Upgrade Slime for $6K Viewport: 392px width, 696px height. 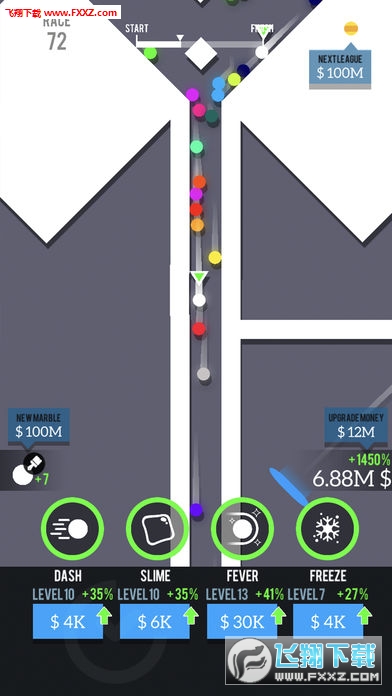[x=155, y=621]
